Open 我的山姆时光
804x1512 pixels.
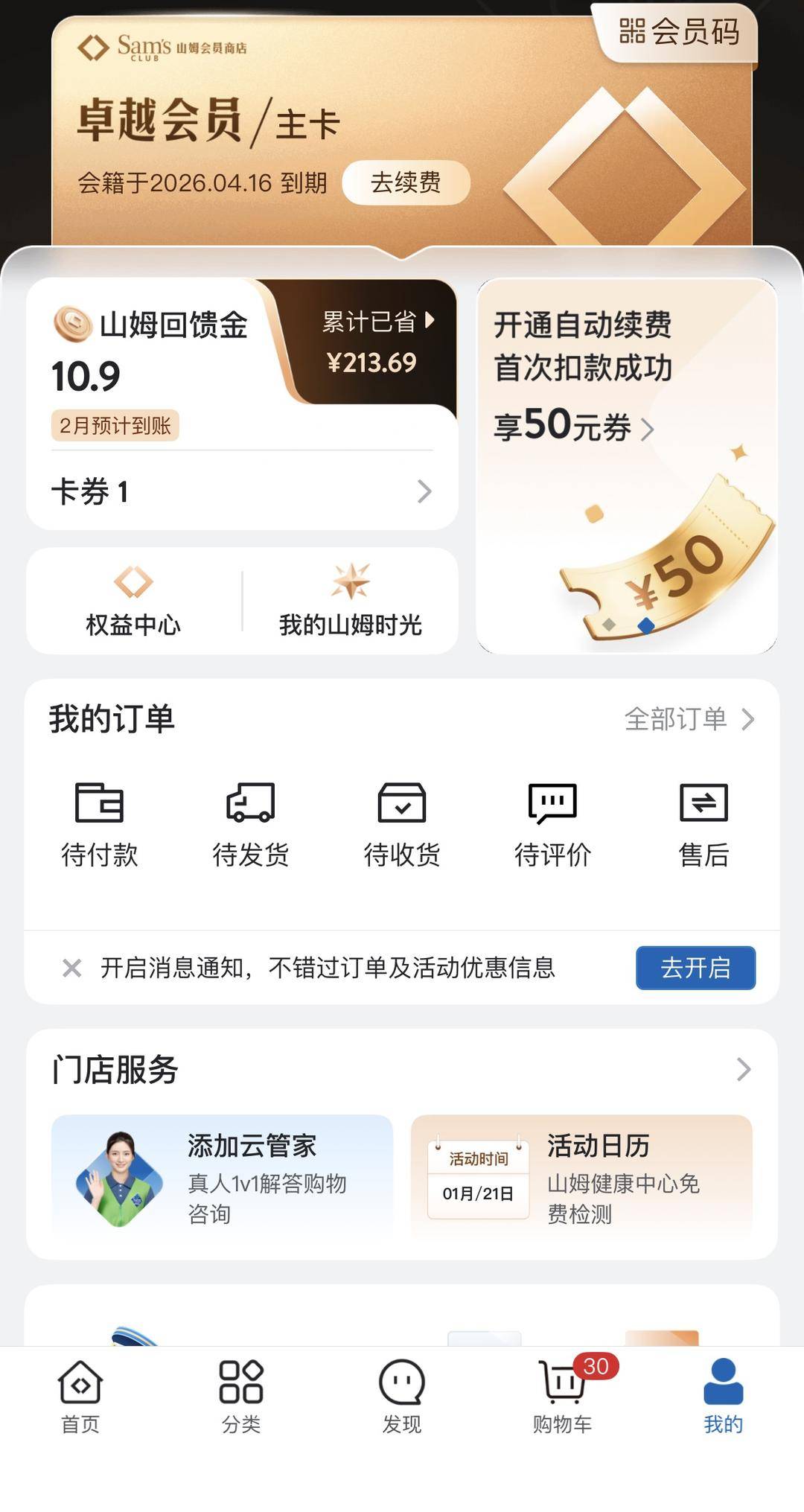point(350,602)
